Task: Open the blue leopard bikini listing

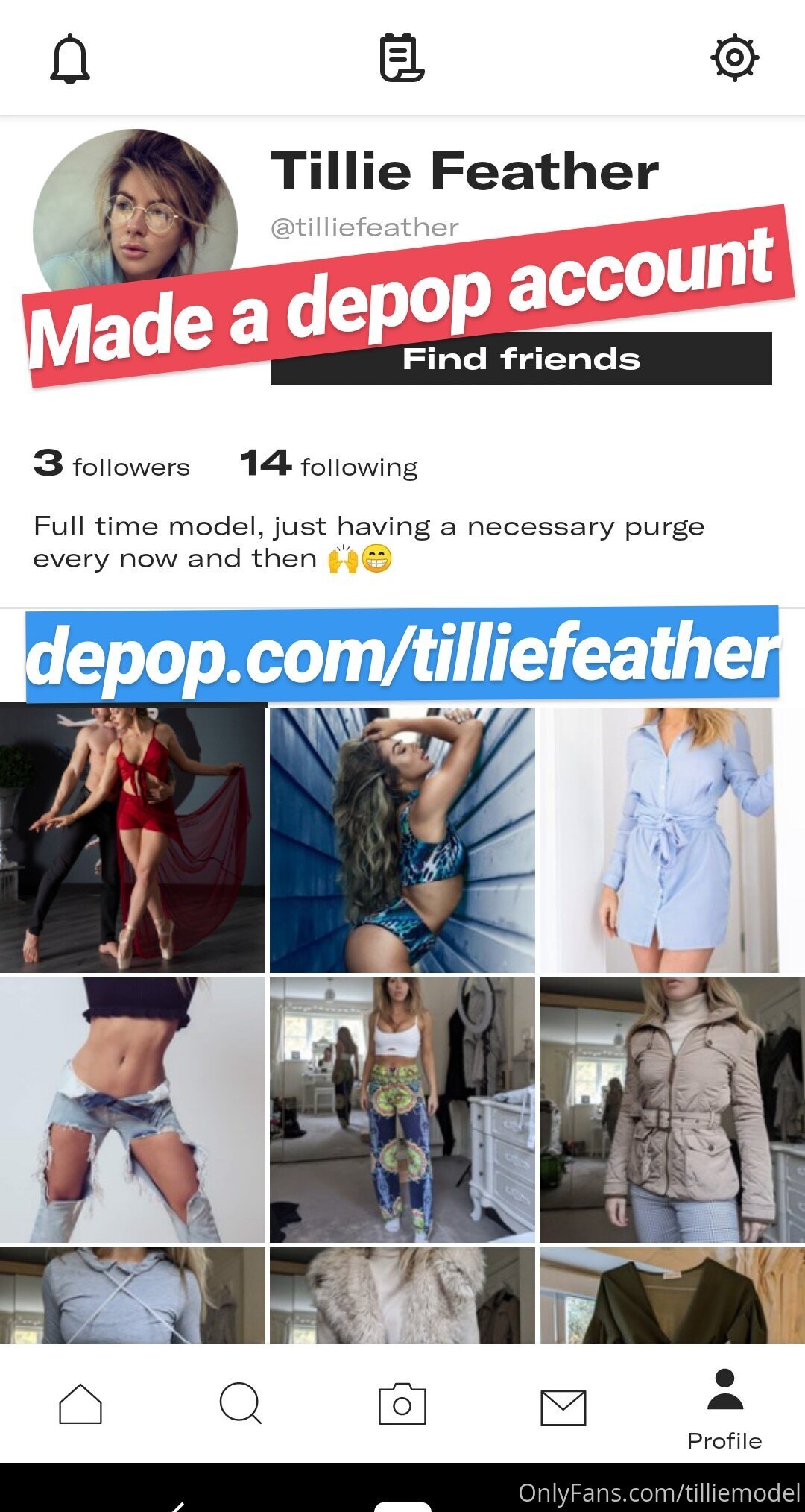Action: pos(402,840)
